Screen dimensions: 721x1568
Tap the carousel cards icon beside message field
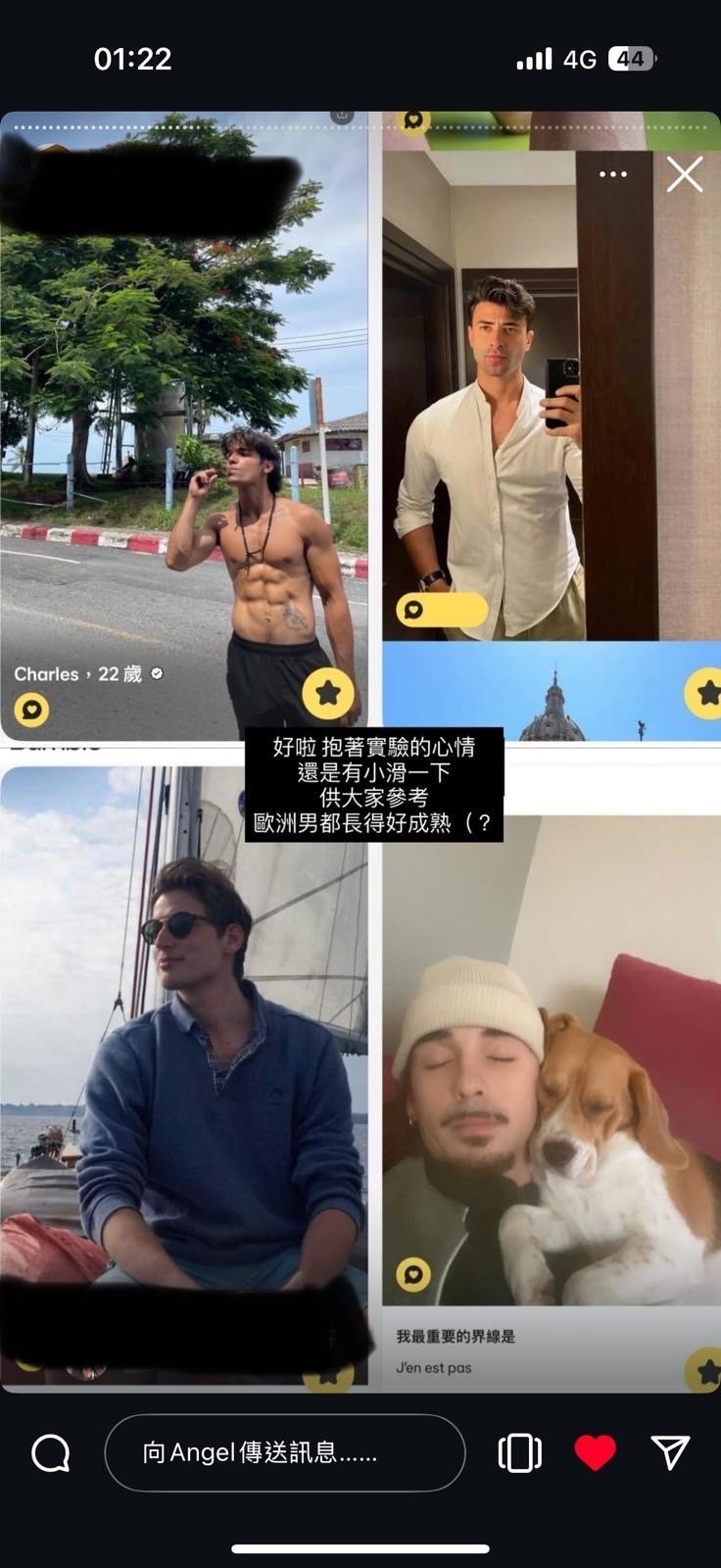tap(519, 1452)
